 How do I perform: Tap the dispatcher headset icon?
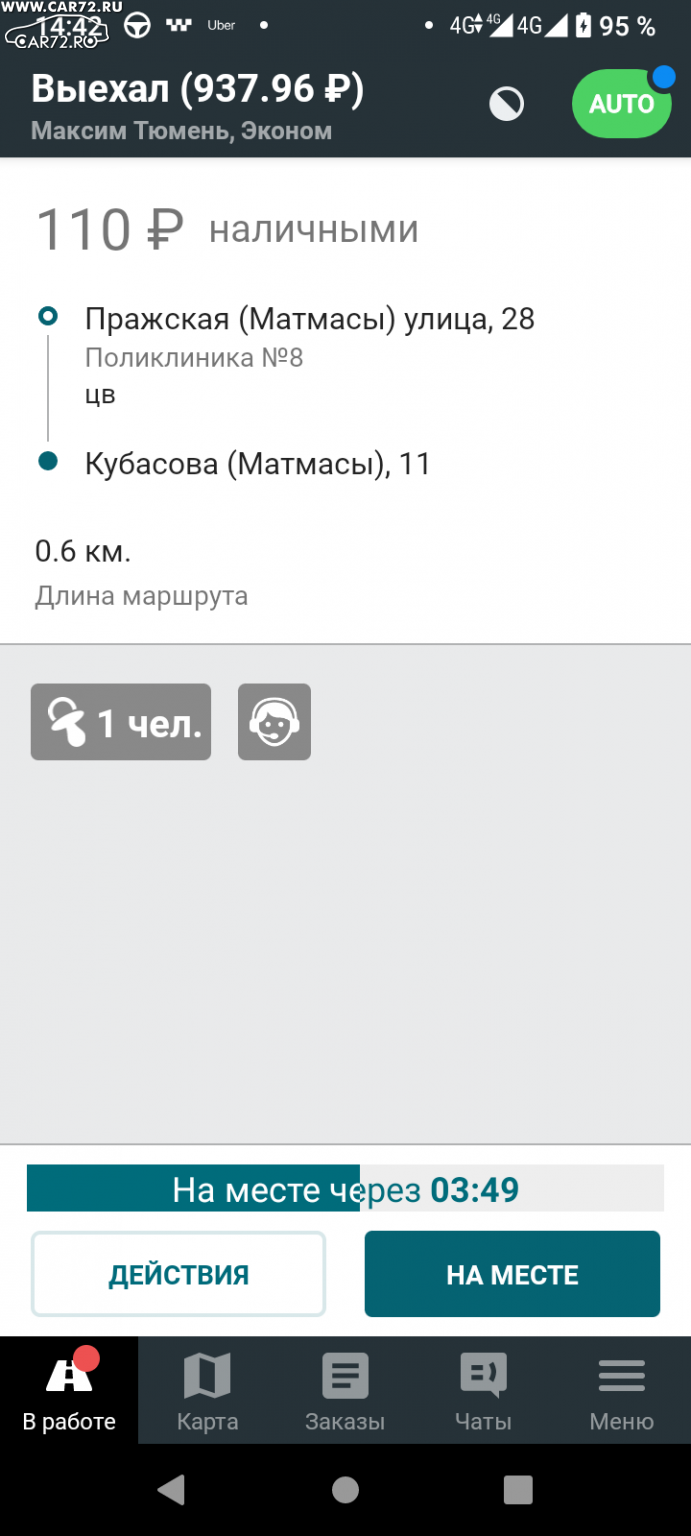[274, 722]
